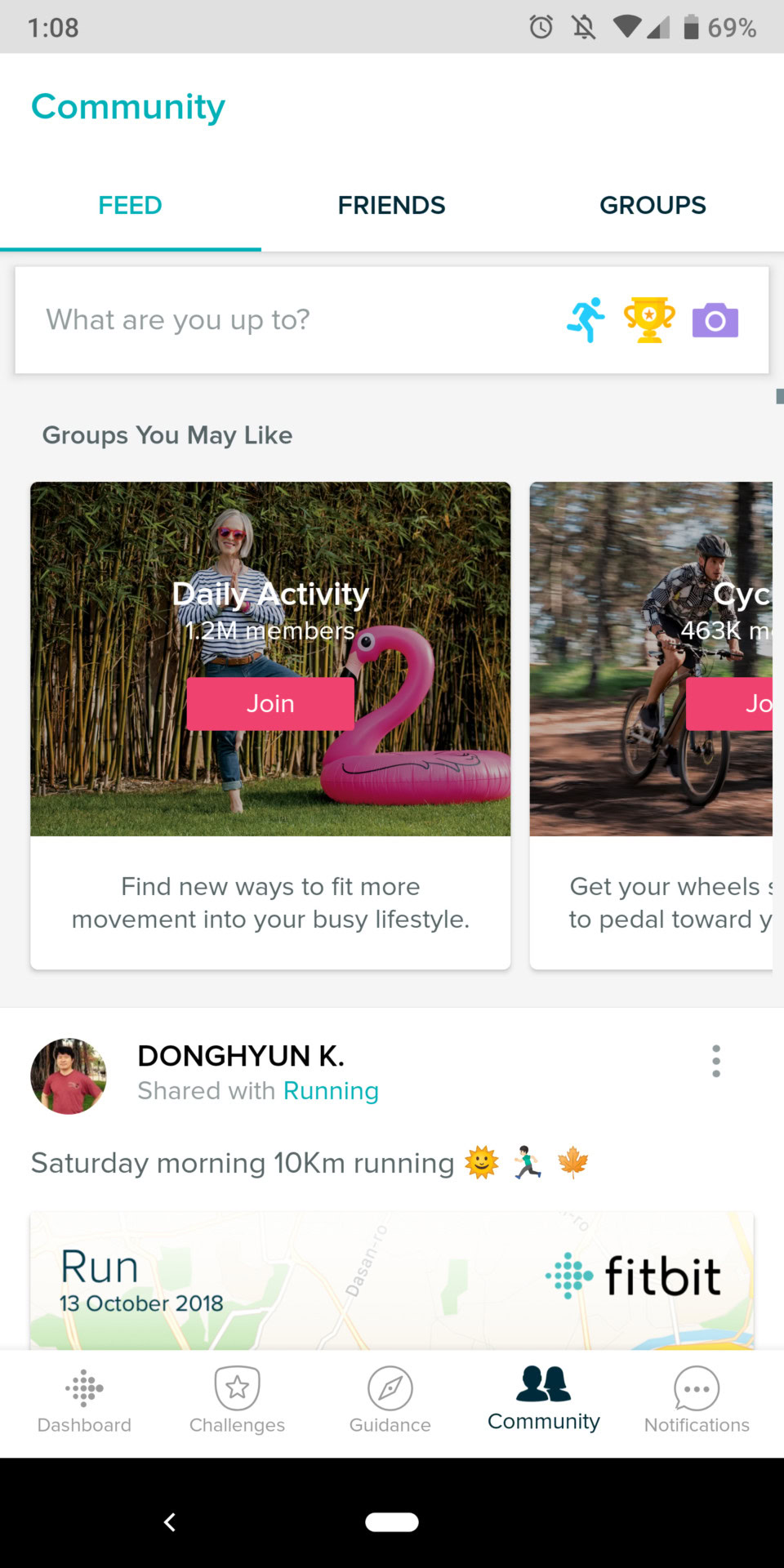Tap the 'What are you up to?' field
The height and width of the screenshot is (1568, 784).
point(245,319)
